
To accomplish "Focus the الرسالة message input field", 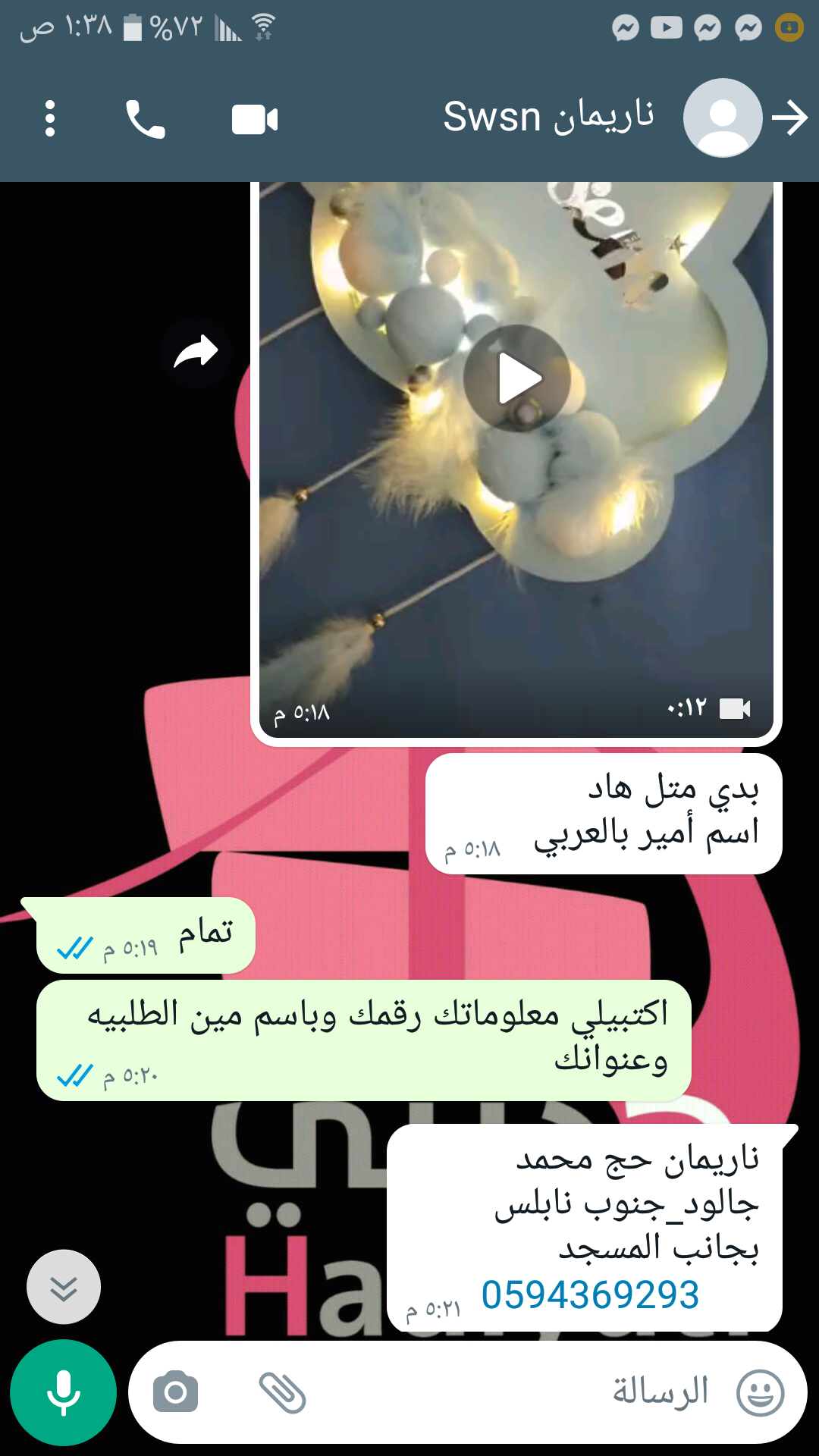I will click(x=531, y=1392).
